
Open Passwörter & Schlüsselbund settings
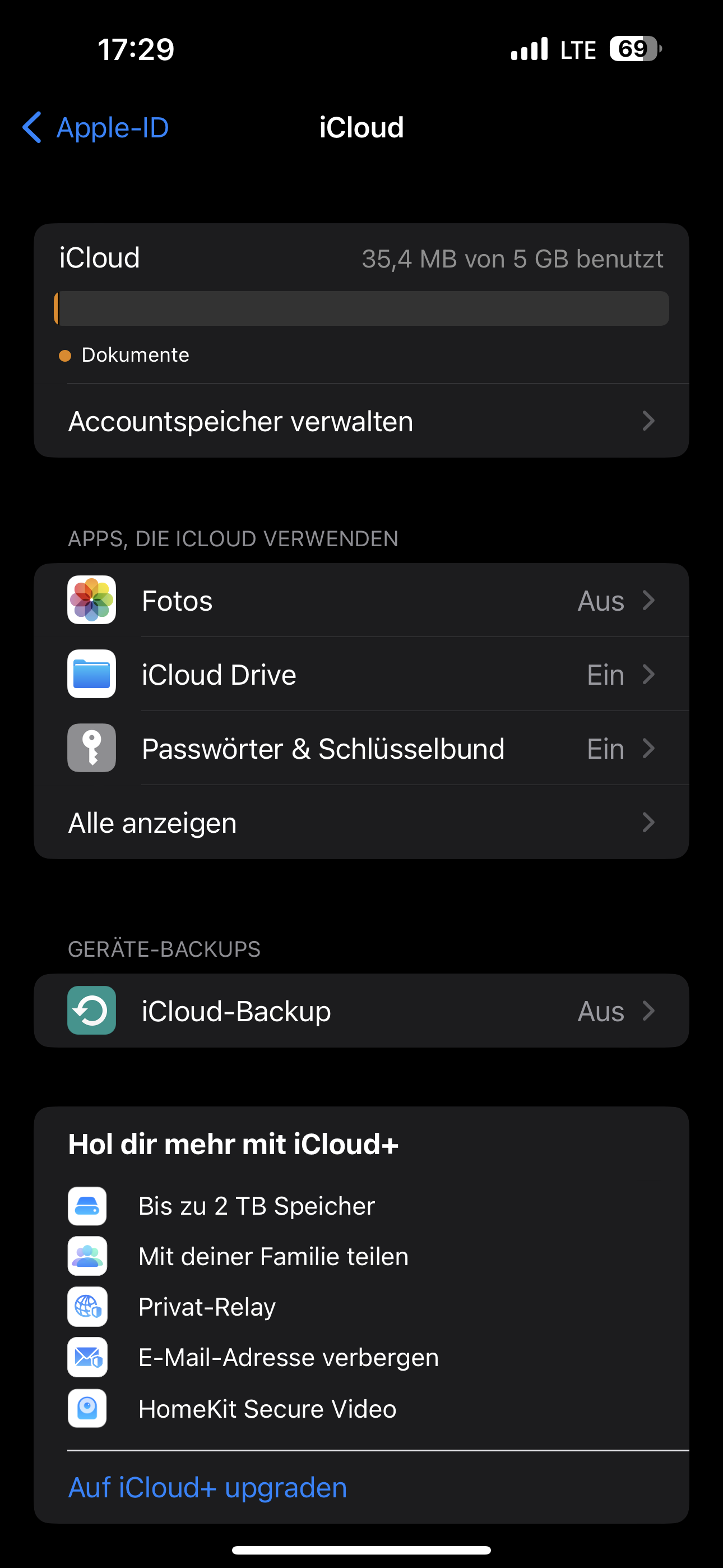(x=361, y=749)
